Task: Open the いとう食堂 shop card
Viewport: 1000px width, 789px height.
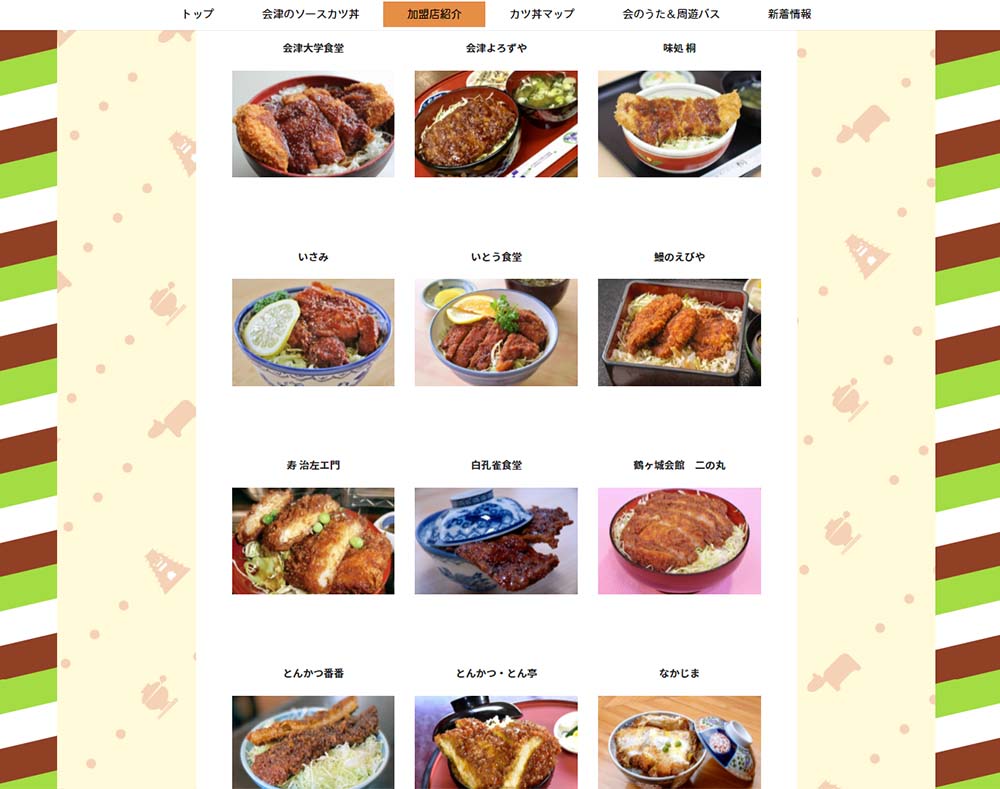Action: 496,332
